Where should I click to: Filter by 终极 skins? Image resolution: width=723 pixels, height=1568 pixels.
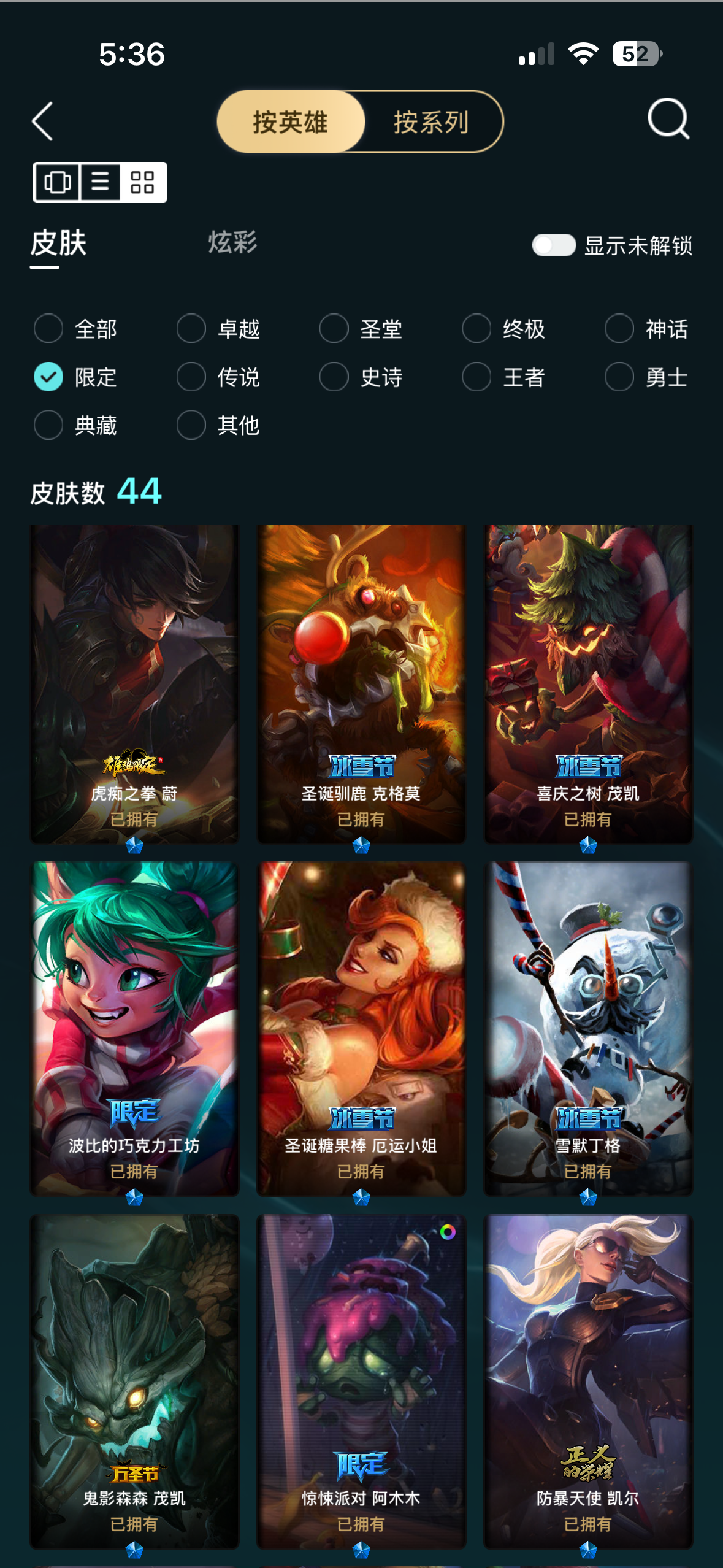click(503, 329)
